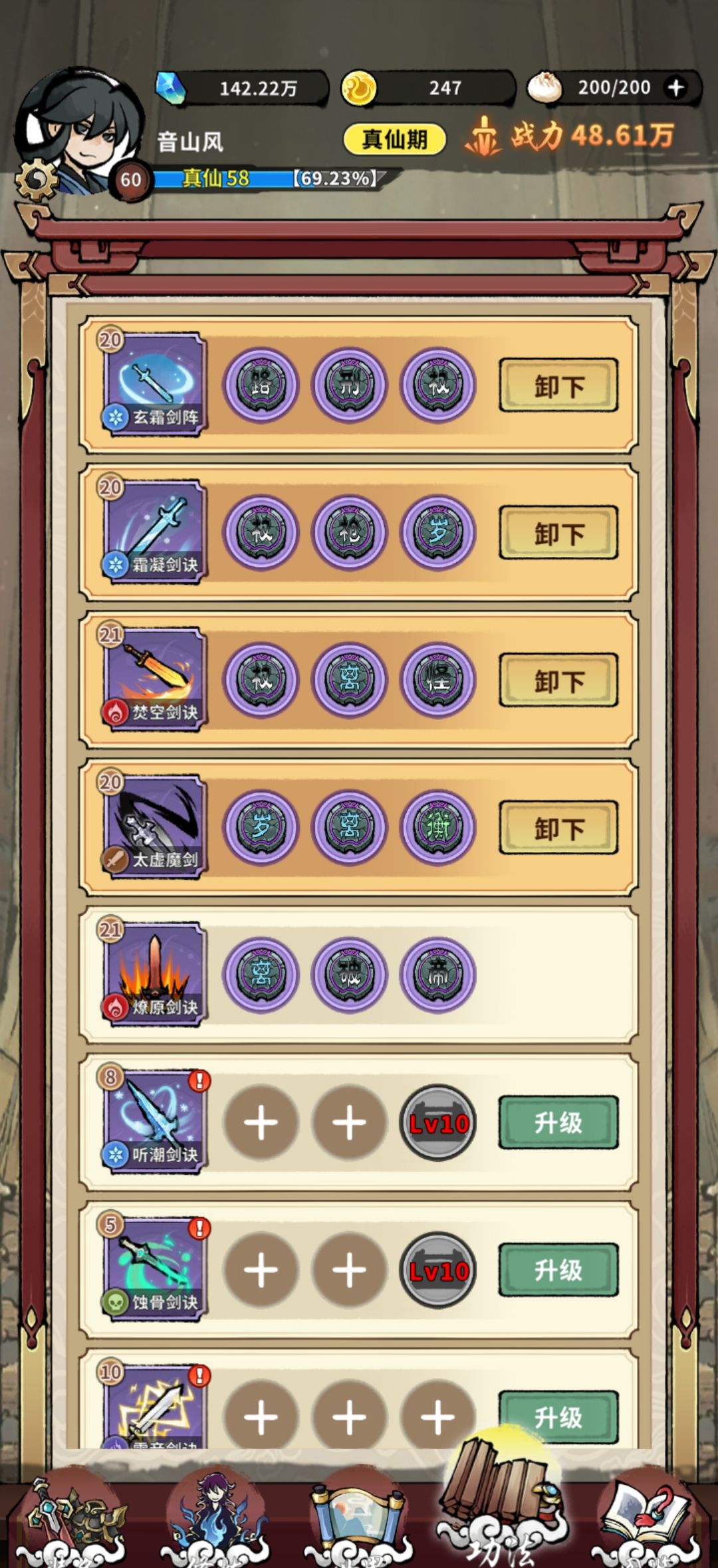This screenshot has height=1568, width=718.
Task: Open settings gear beside the avatar
Action: [37, 179]
